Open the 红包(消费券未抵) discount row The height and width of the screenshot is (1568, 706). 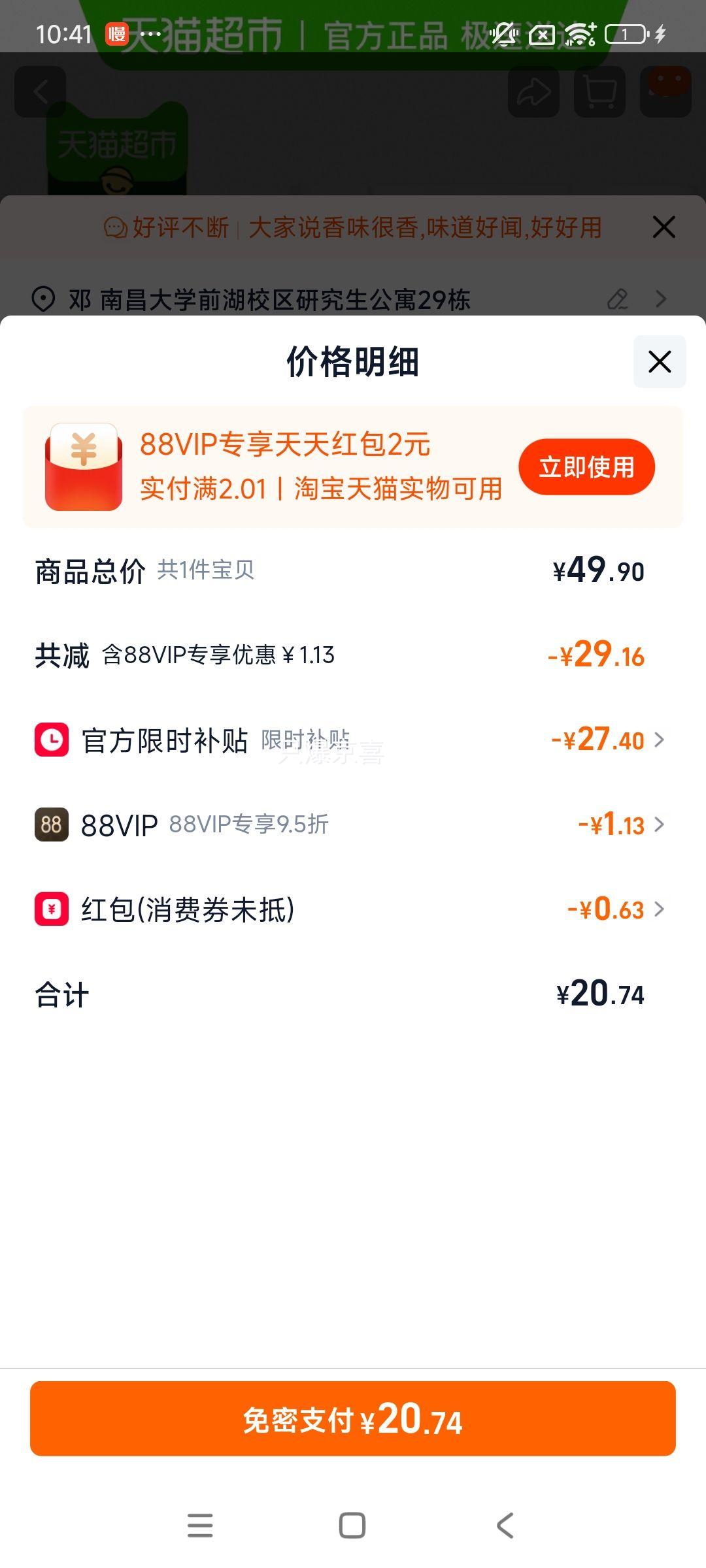tap(353, 909)
